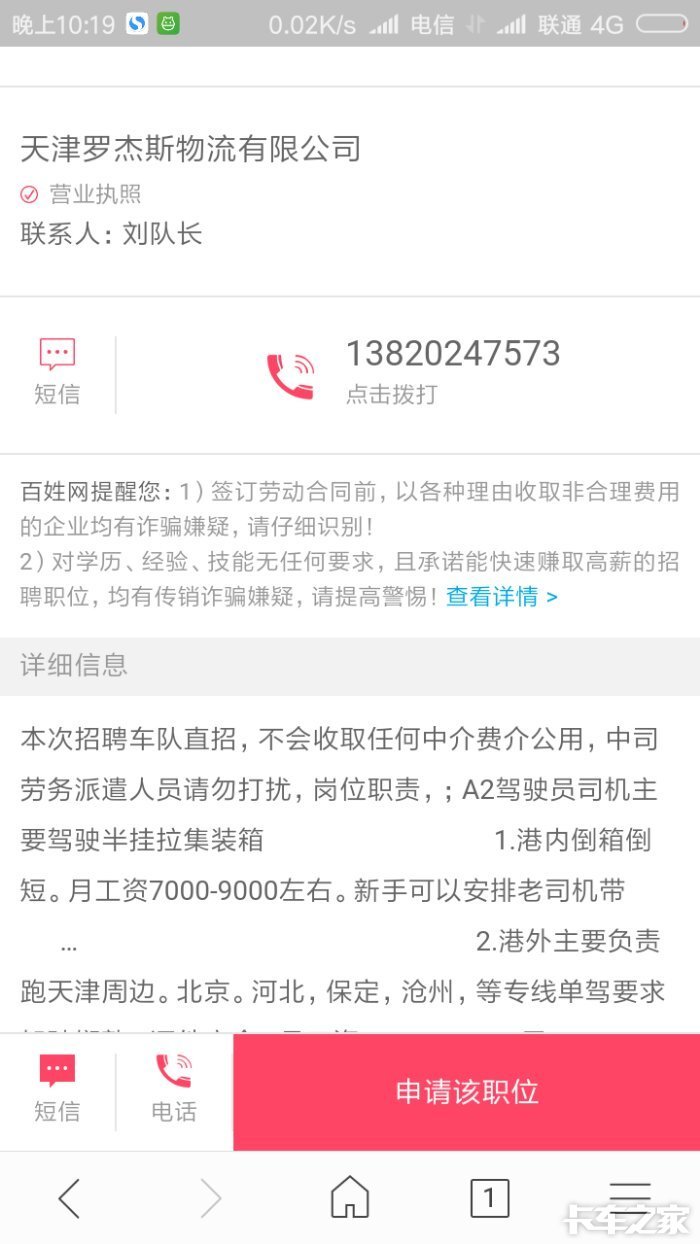Open browser tab switcher
The height and width of the screenshot is (1244, 700).
pos(489,1197)
